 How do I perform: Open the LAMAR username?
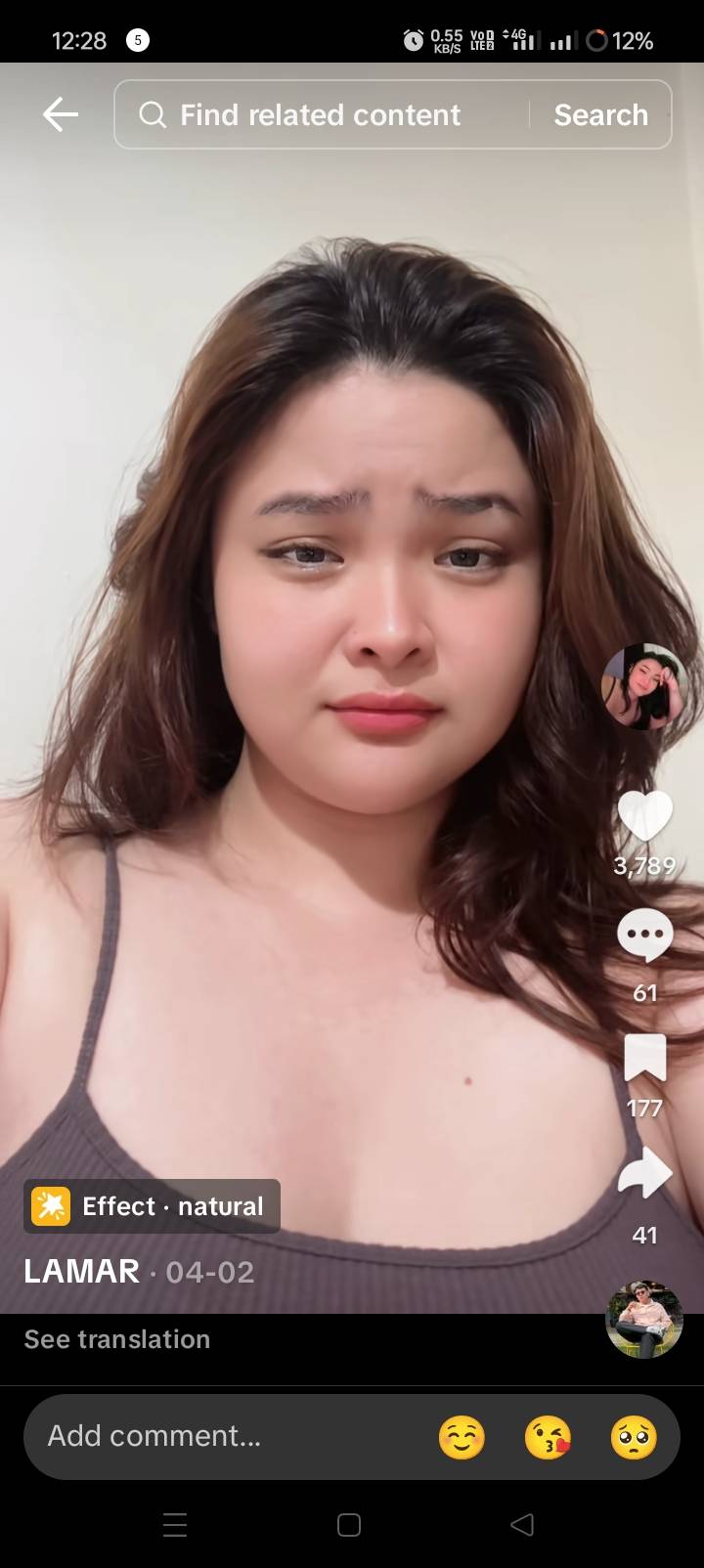click(82, 1272)
